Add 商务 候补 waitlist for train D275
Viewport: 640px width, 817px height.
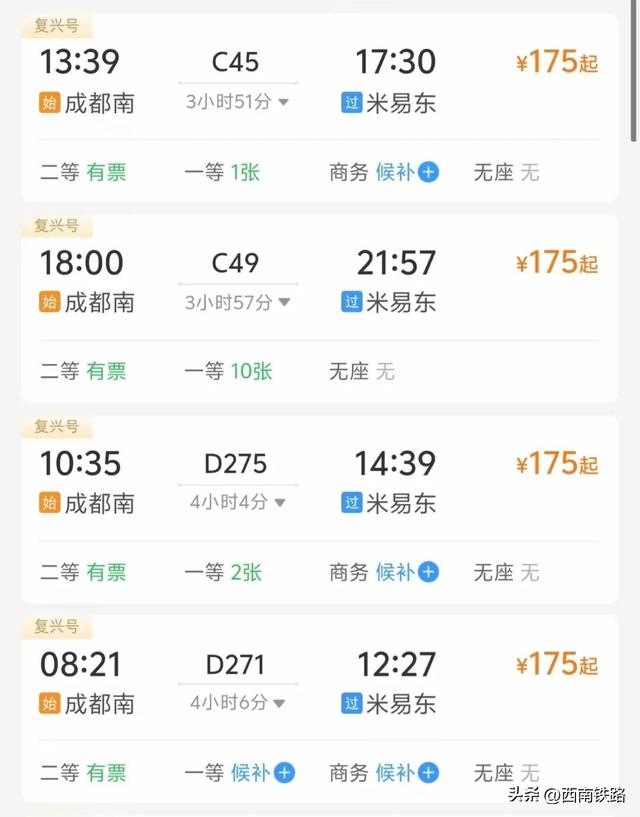pos(407,572)
